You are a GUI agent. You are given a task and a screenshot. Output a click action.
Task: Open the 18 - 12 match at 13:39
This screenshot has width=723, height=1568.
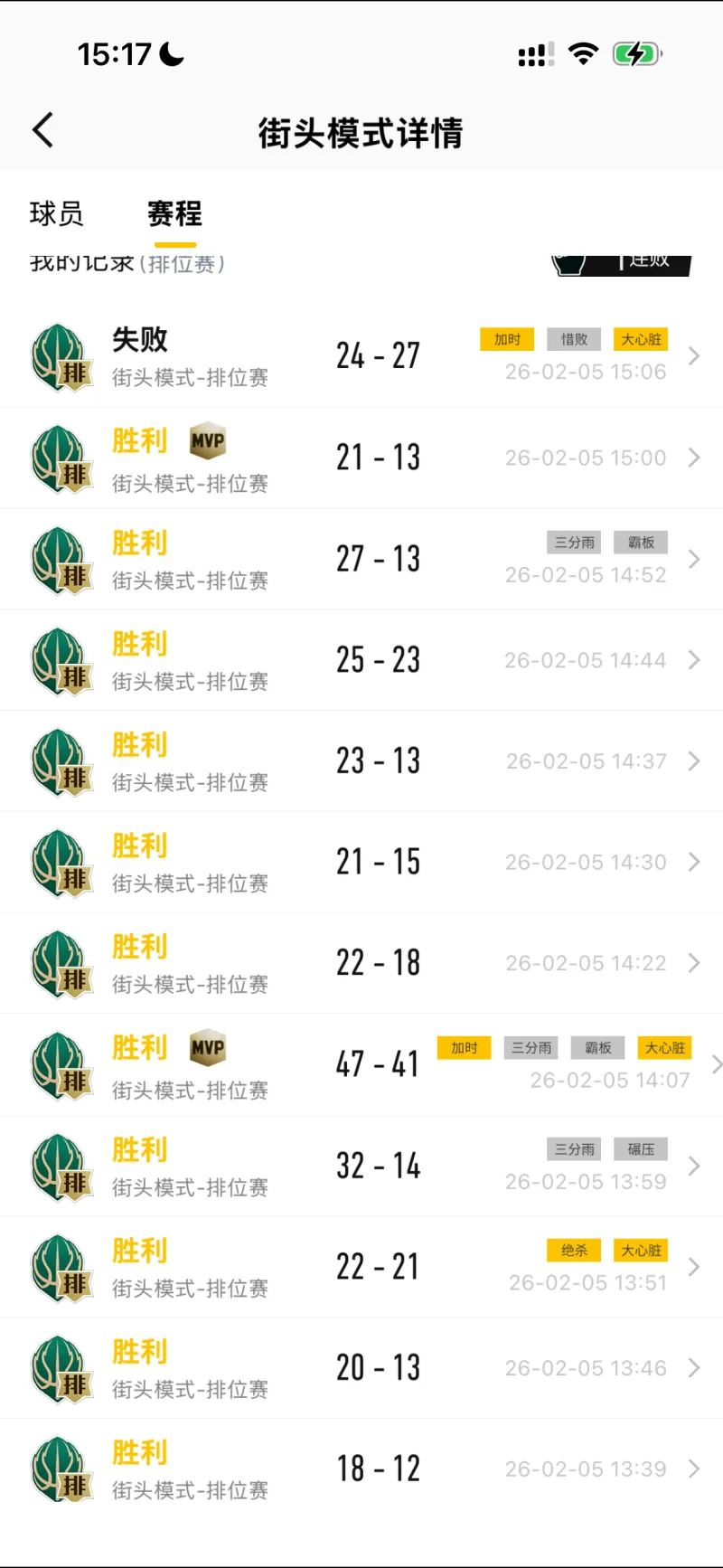tap(361, 1469)
